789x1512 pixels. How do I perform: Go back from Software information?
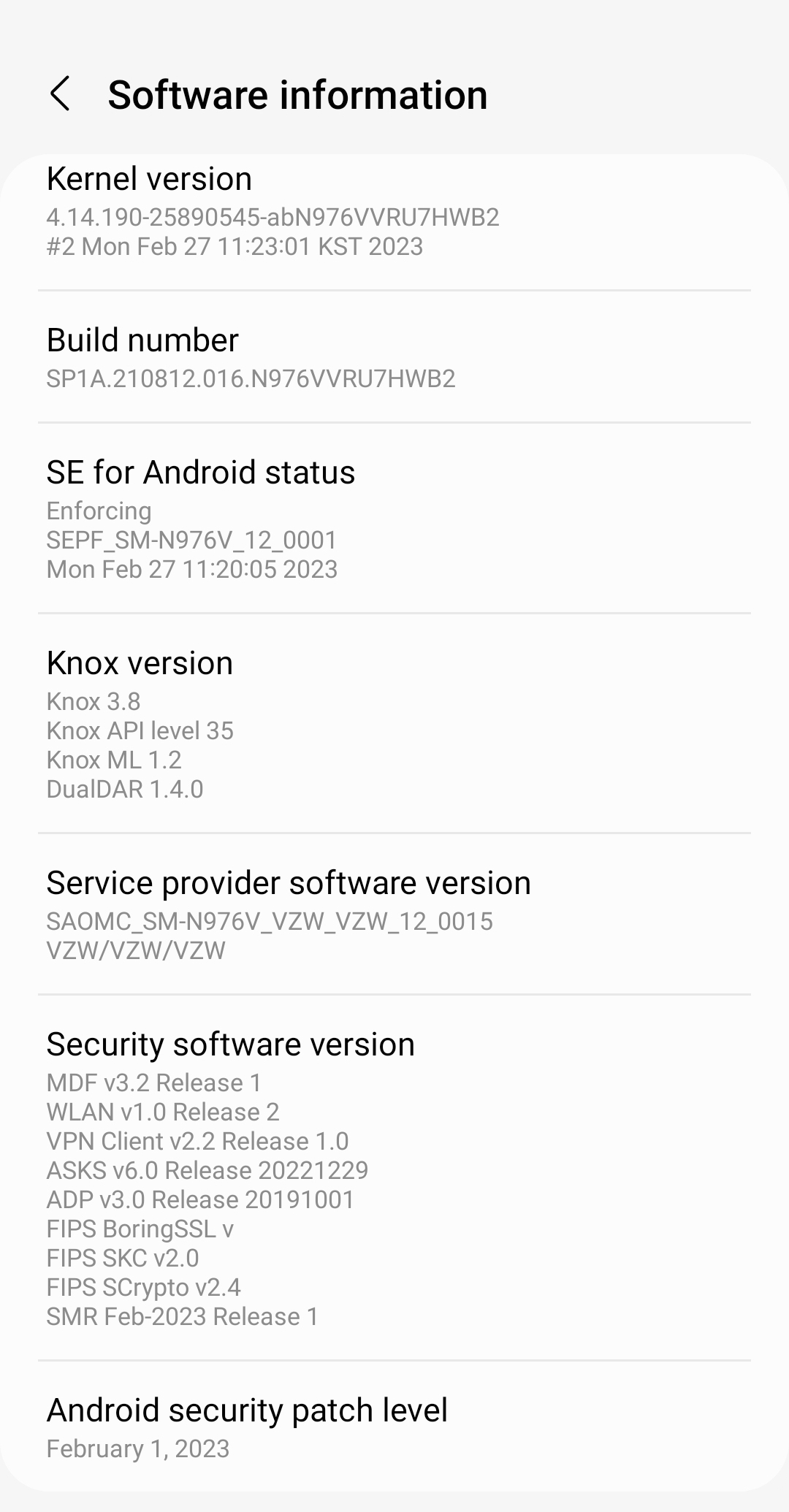tap(60, 94)
